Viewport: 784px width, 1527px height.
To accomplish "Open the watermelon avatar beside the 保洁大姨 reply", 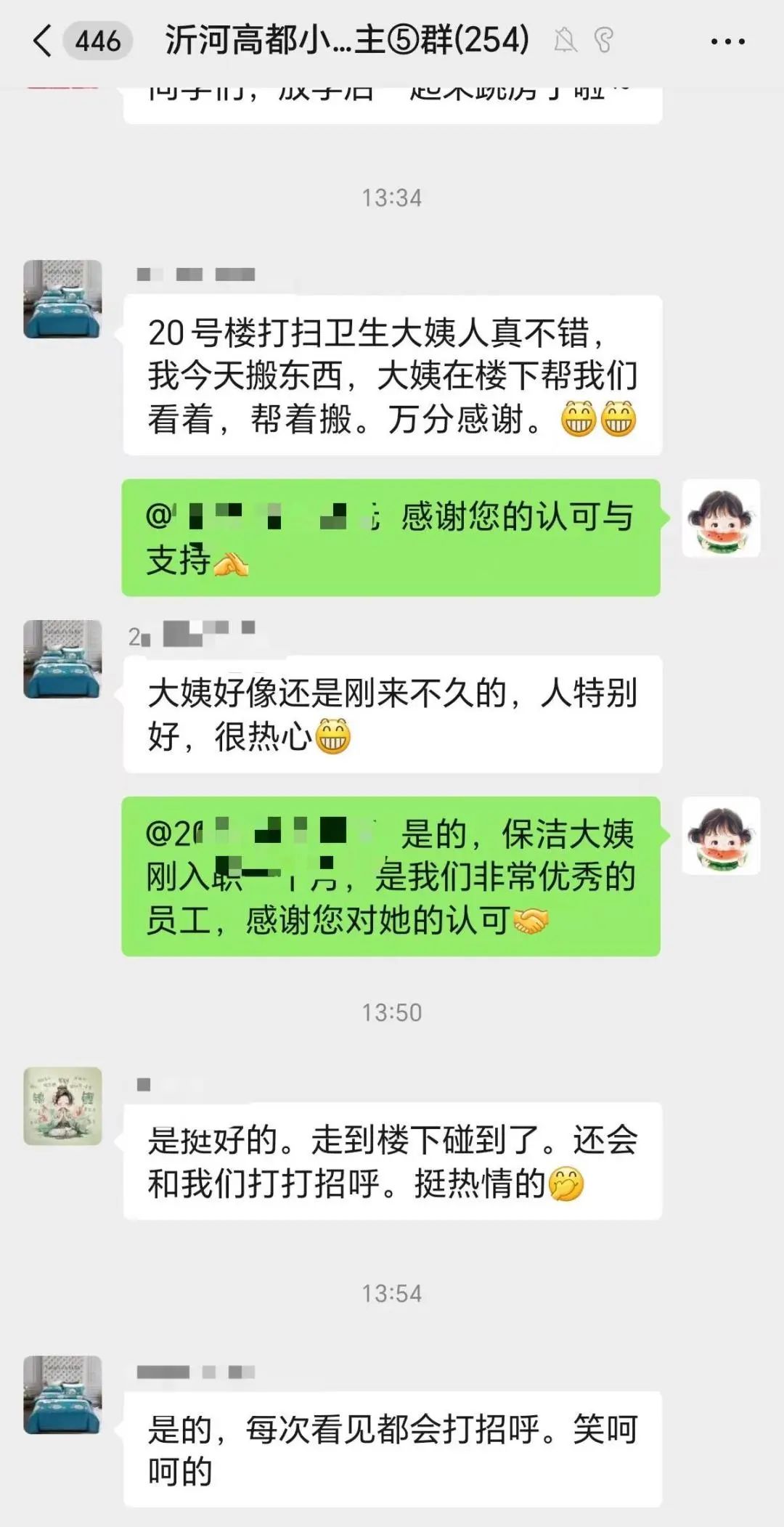I will click(x=721, y=836).
